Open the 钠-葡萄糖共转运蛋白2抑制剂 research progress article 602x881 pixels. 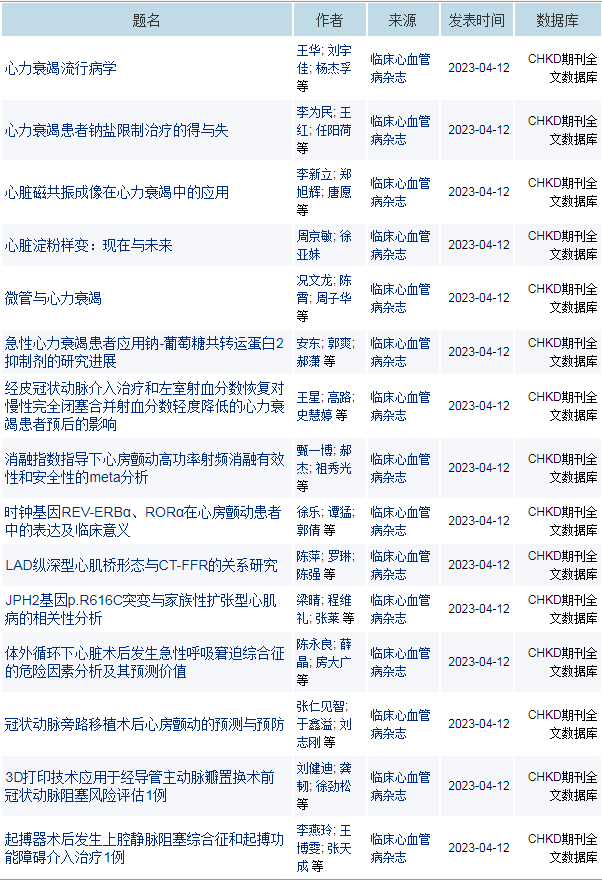(144, 352)
